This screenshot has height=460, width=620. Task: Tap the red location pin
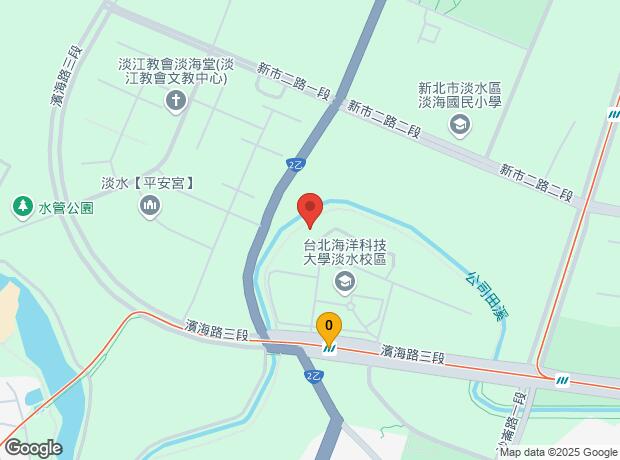coord(310,209)
